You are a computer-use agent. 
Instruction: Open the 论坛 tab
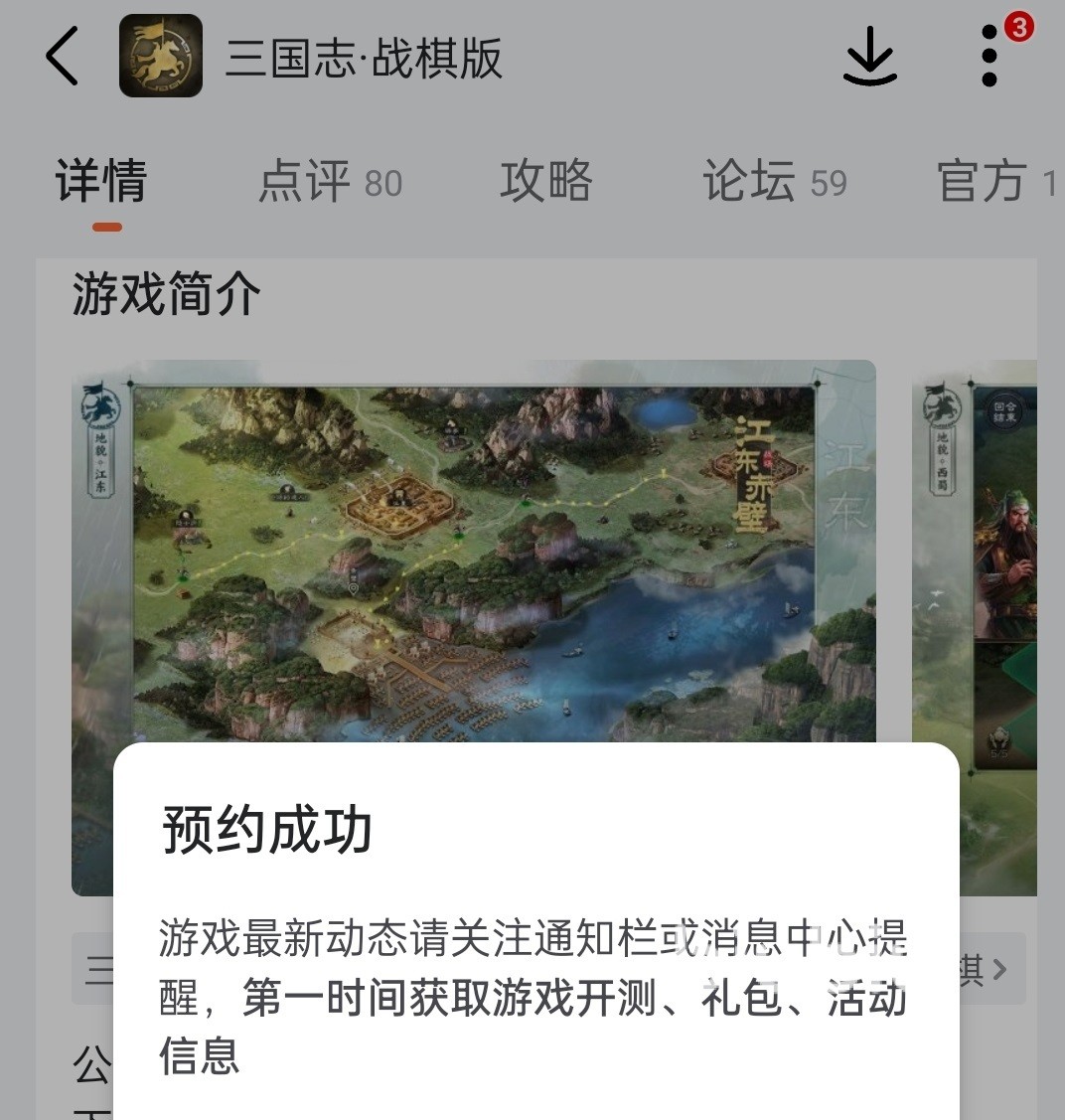[774, 182]
